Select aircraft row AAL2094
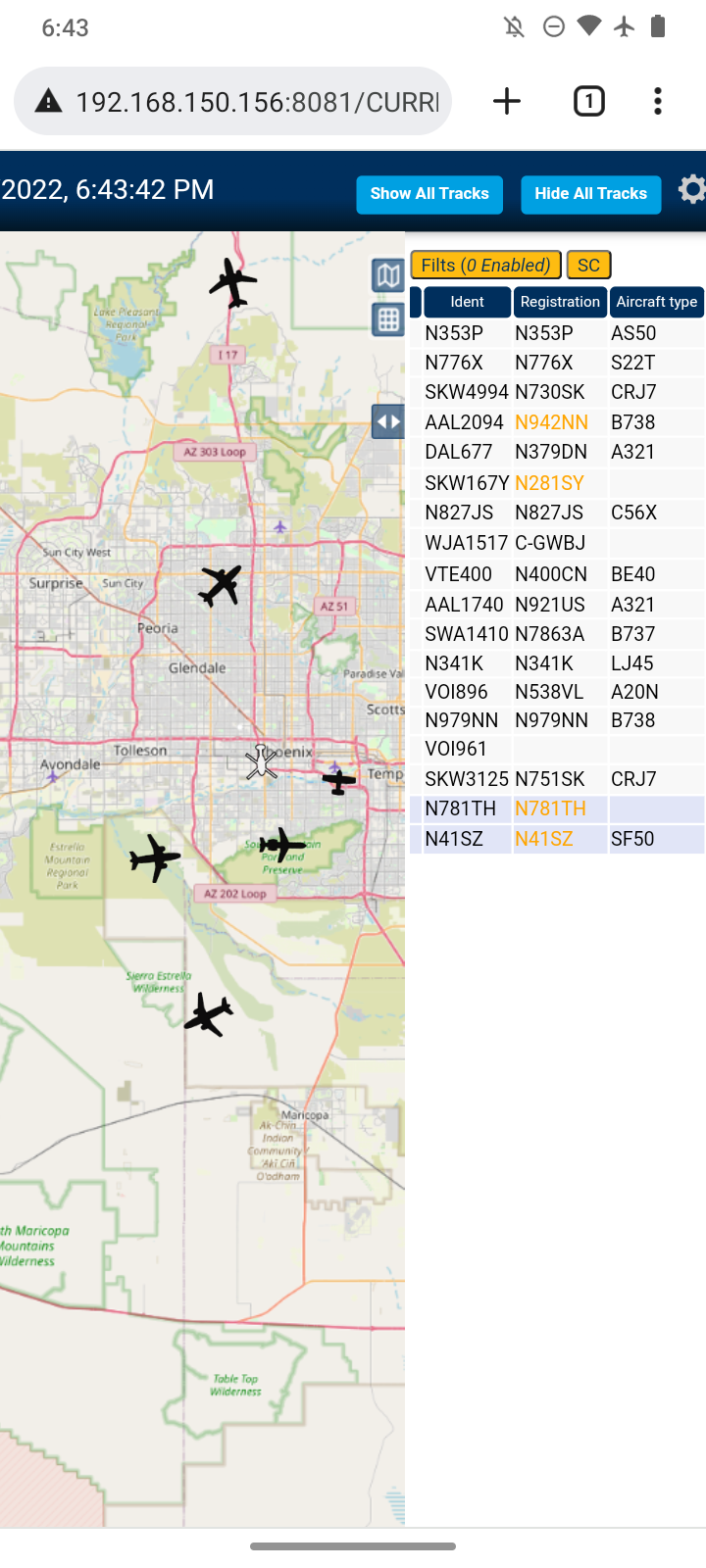 pyautogui.click(x=557, y=422)
